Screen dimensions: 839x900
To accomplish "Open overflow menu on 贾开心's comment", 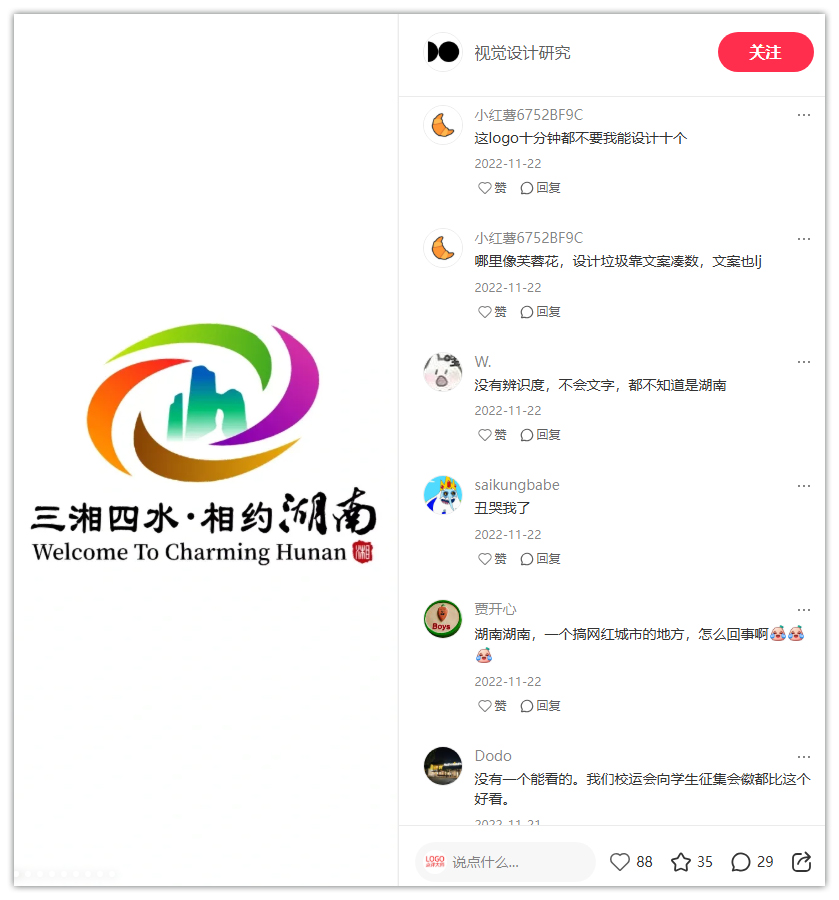I will [x=804, y=610].
